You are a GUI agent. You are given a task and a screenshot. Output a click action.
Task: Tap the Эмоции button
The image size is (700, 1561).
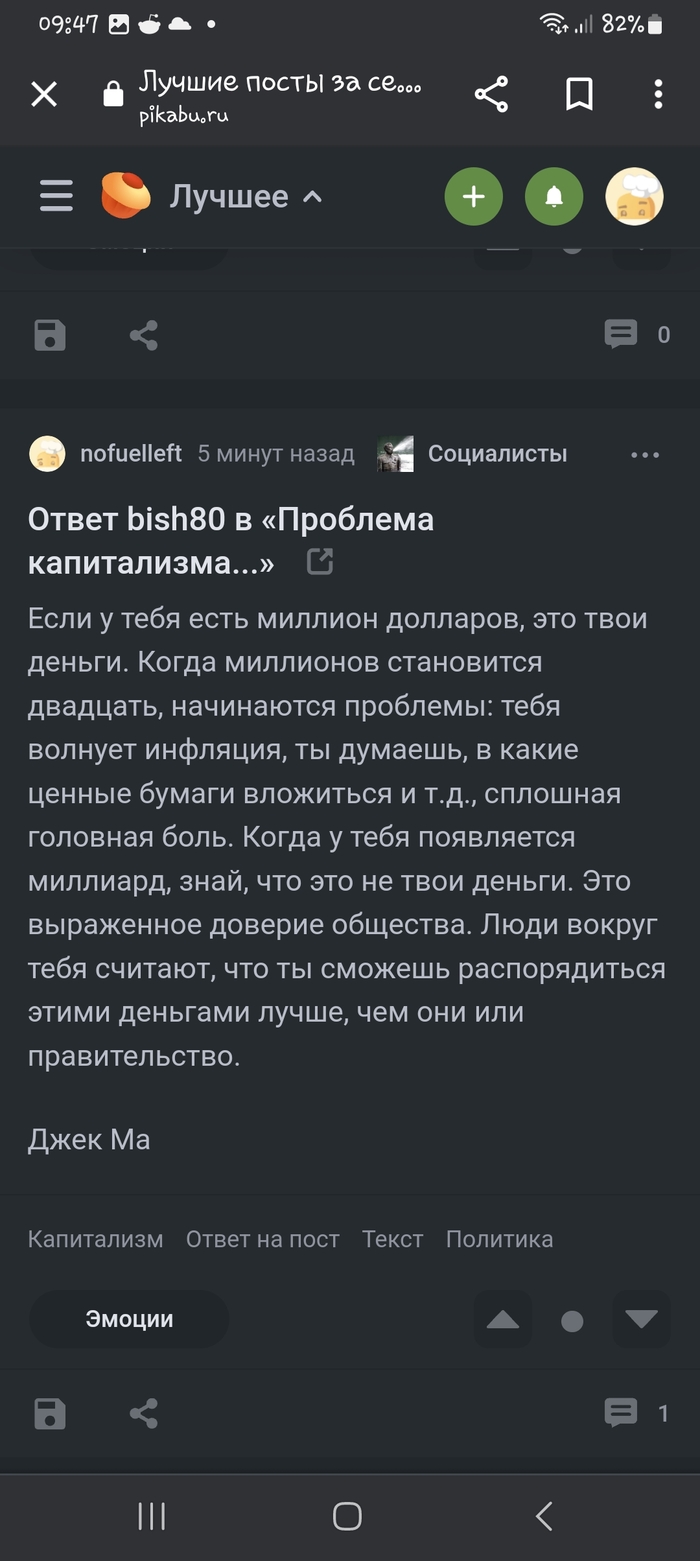129,1319
